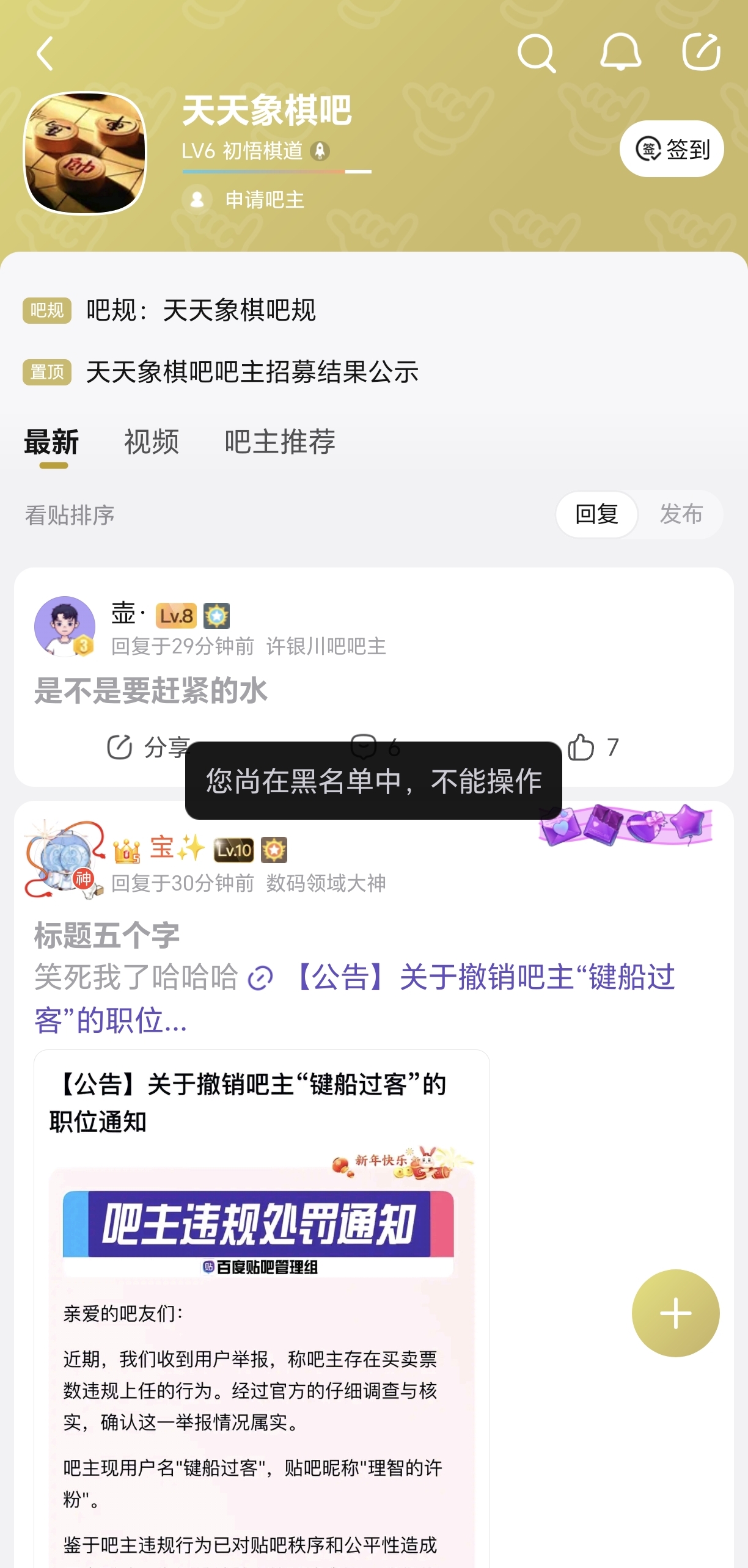This screenshot has width=748, height=1568.
Task: Sort posts by 发布 time
Action: [681, 514]
